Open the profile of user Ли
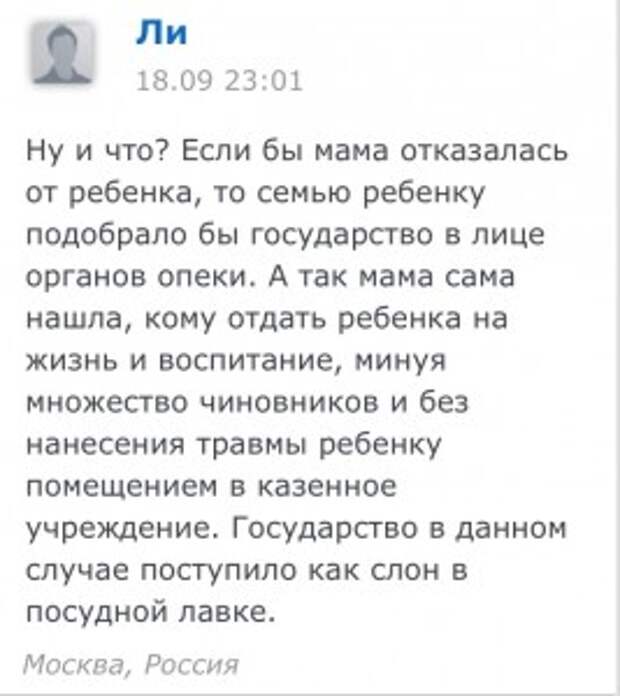This screenshot has height=696, width=620. pyautogui.click(x=161, y=35)
